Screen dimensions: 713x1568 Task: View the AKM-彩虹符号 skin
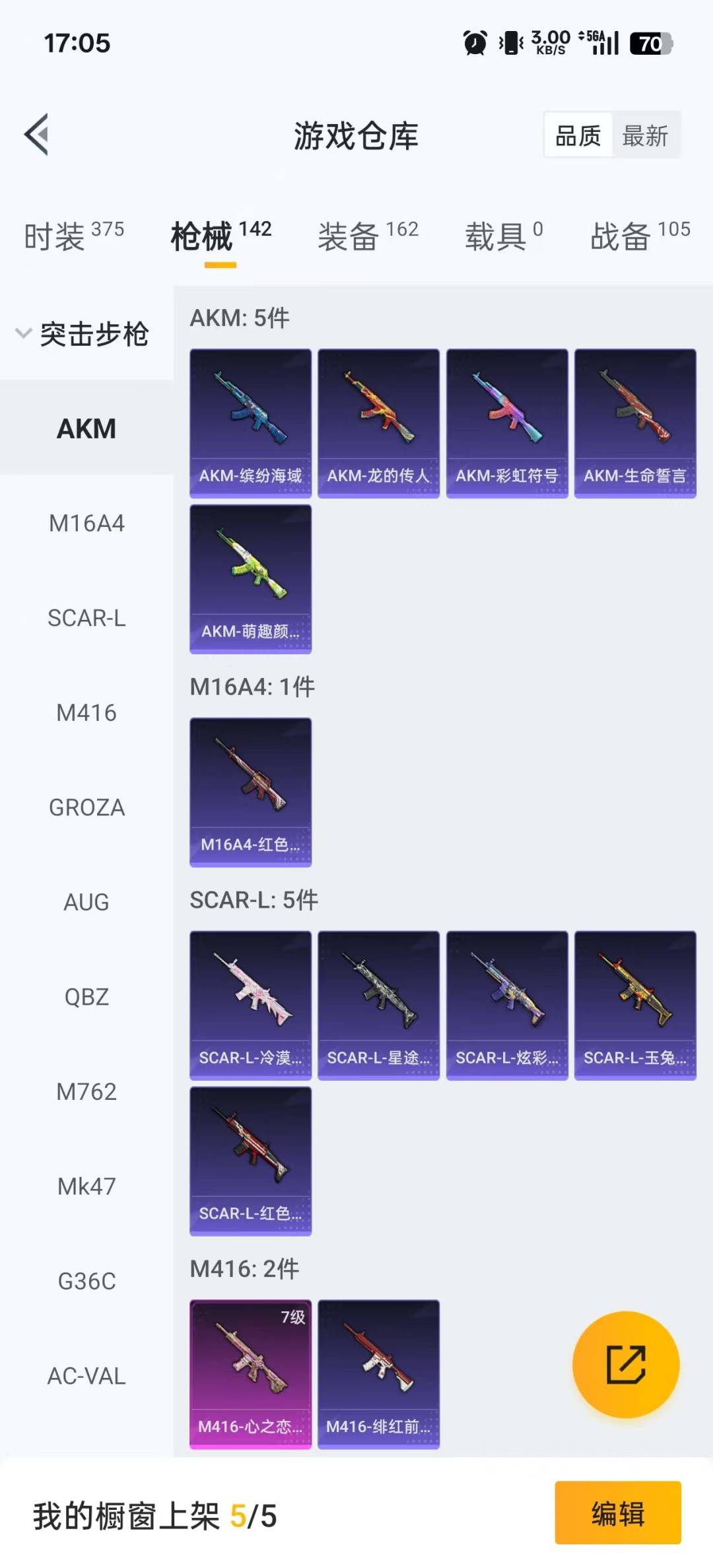[x=507, y=423]
